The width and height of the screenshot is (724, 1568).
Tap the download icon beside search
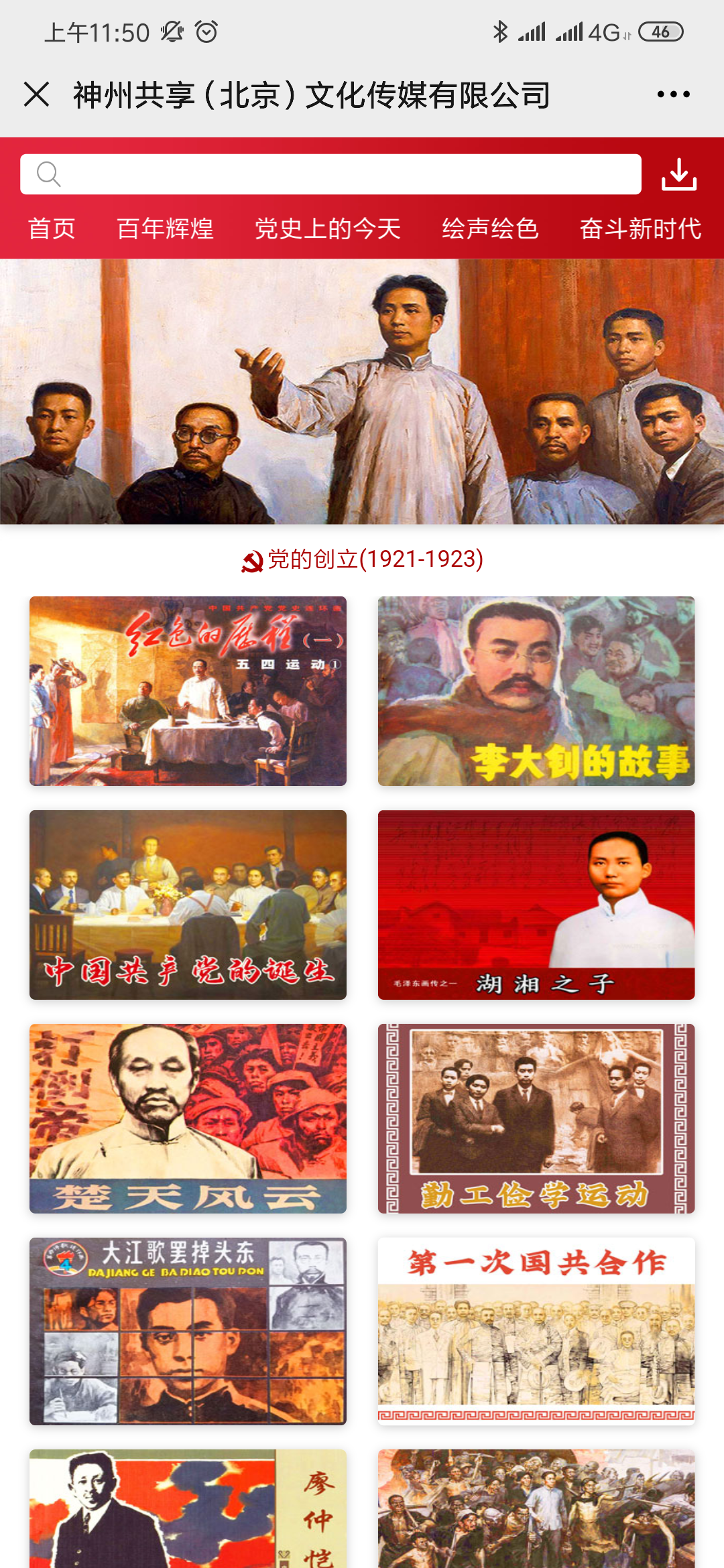coord(678,174)
